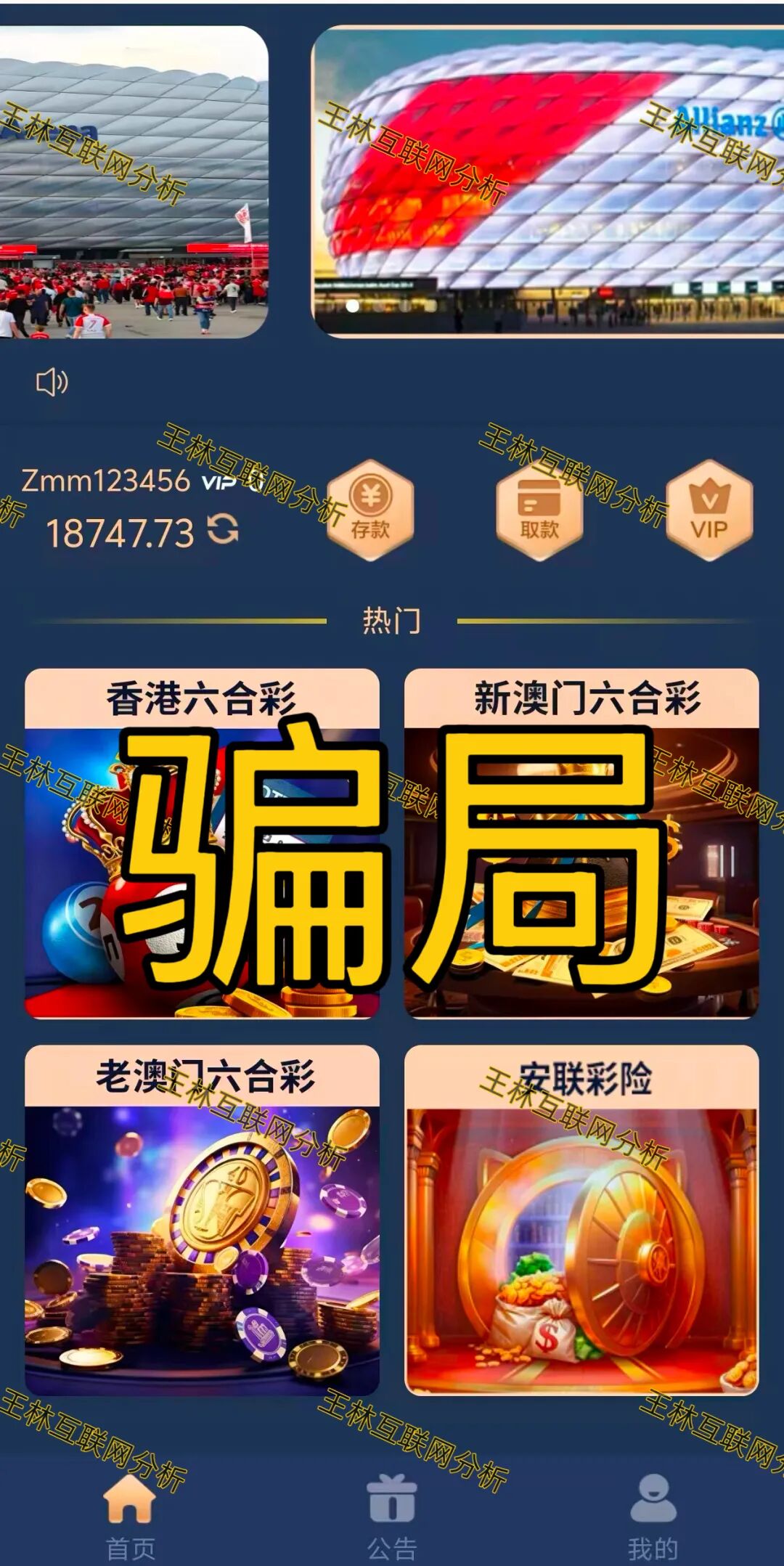Open the 存款 deposit button

click(370, 510)
